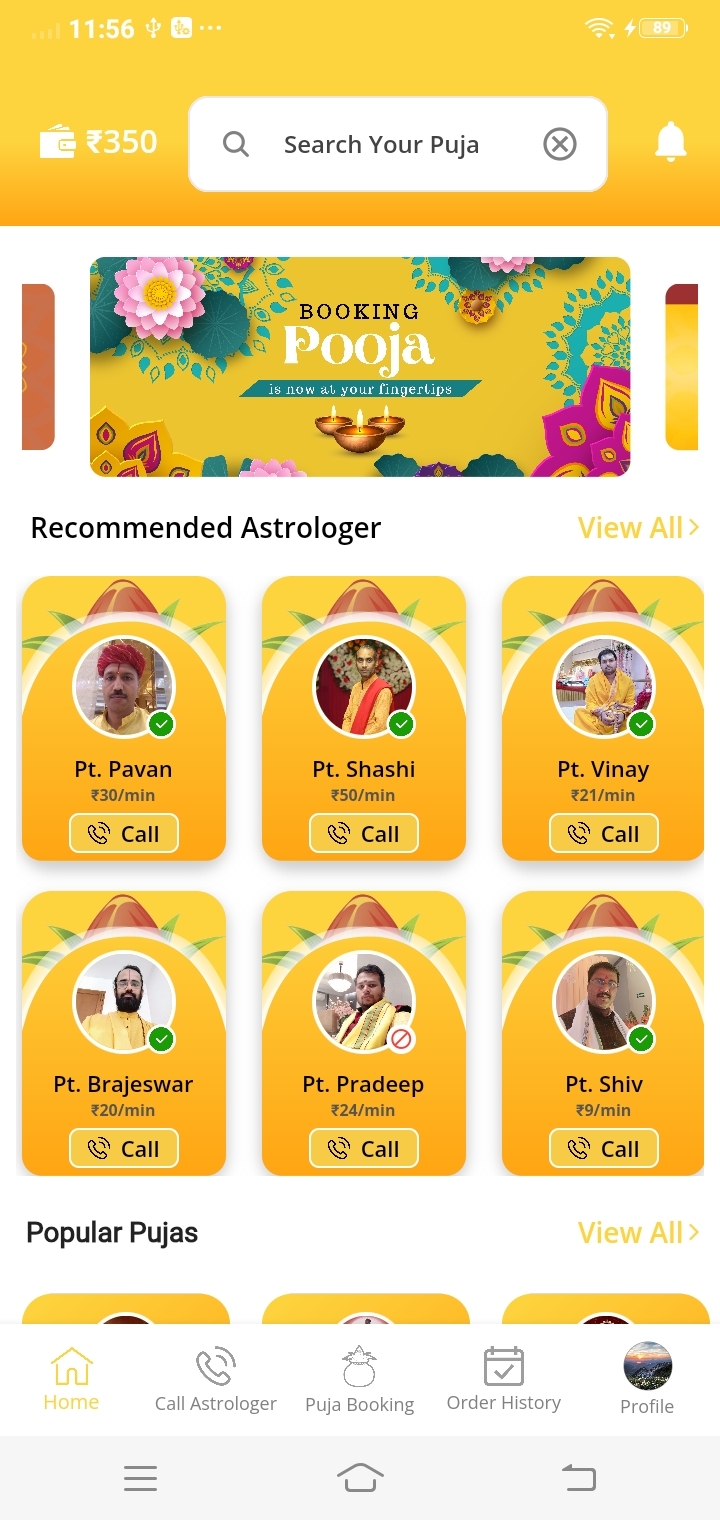View all popular pujas
720x1520 pixels.
637,1233
